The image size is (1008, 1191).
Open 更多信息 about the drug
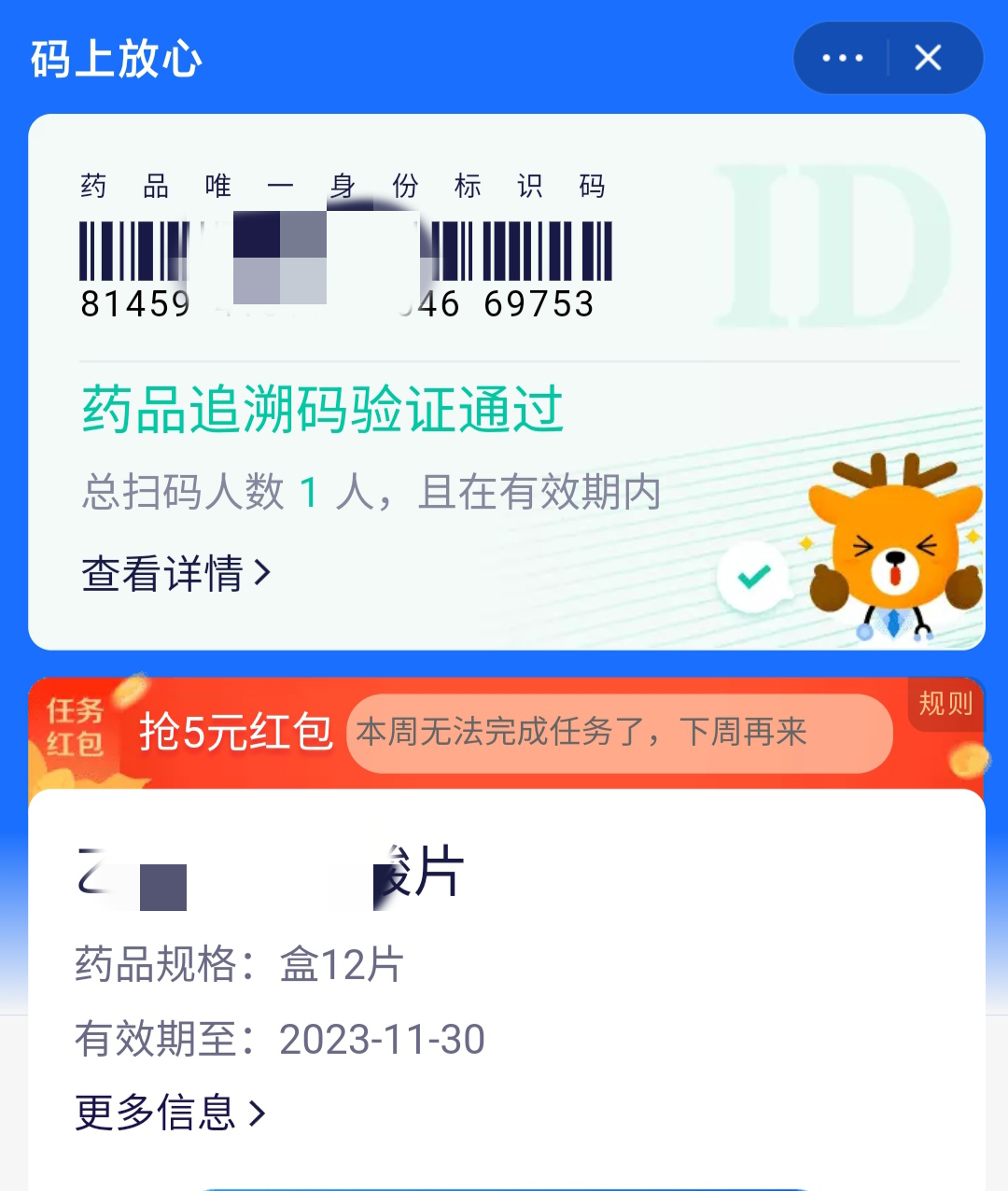(x=170, y=1113)
